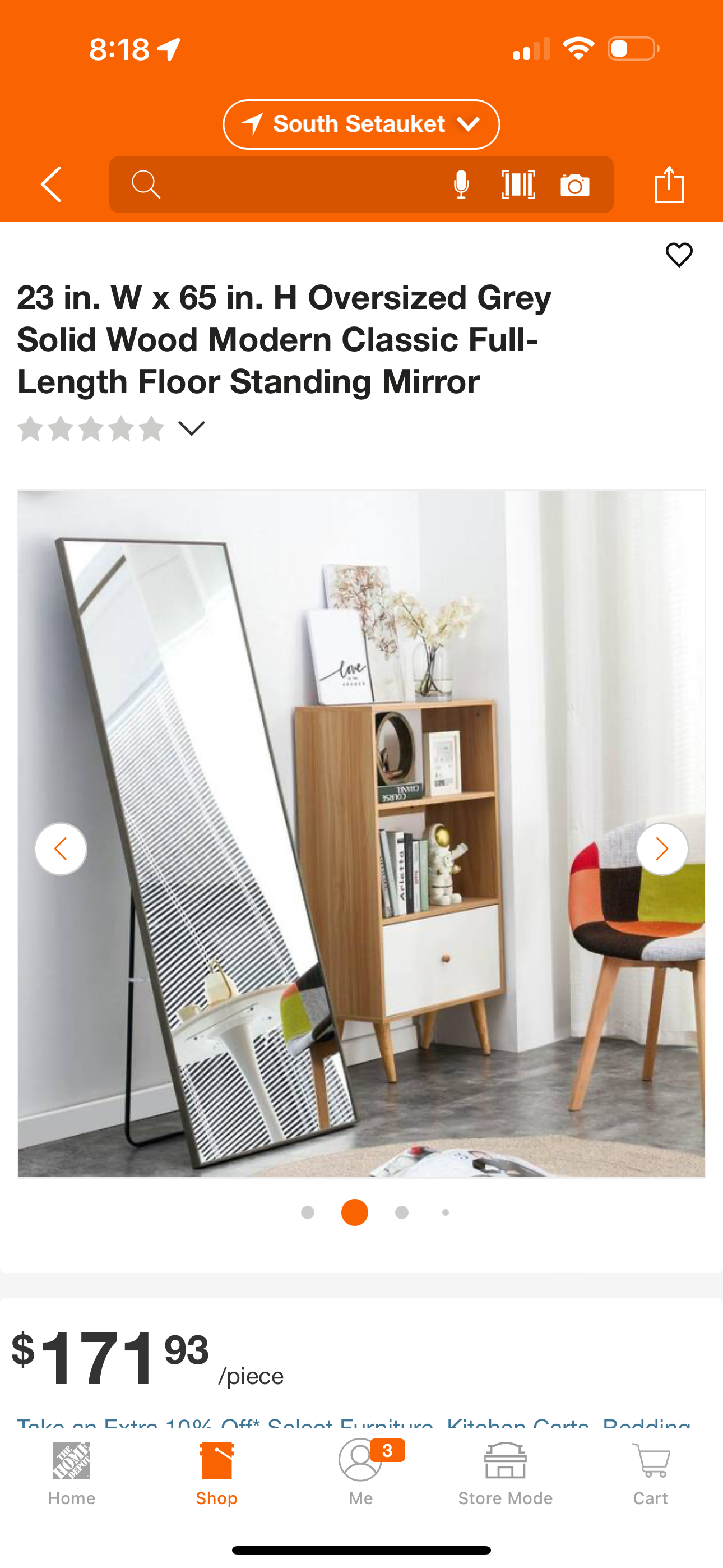Tap the product search field
The width and height of the screenshot is (723, 1568).
point(286,185)
